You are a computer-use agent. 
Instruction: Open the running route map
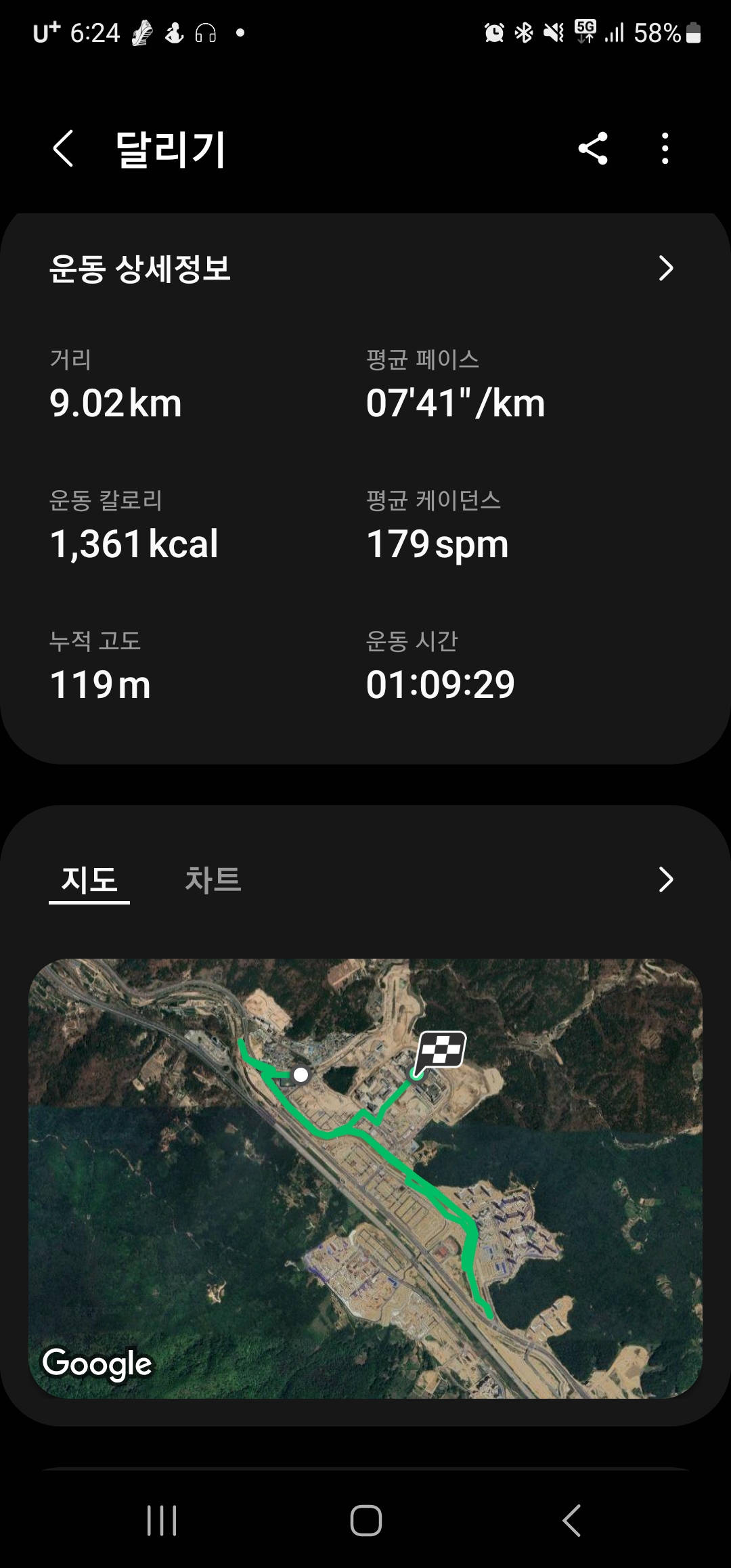pos(365,1177)
